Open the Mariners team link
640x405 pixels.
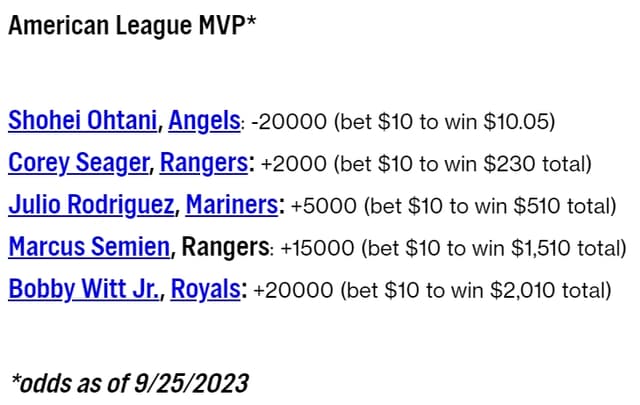pos(232,205)
